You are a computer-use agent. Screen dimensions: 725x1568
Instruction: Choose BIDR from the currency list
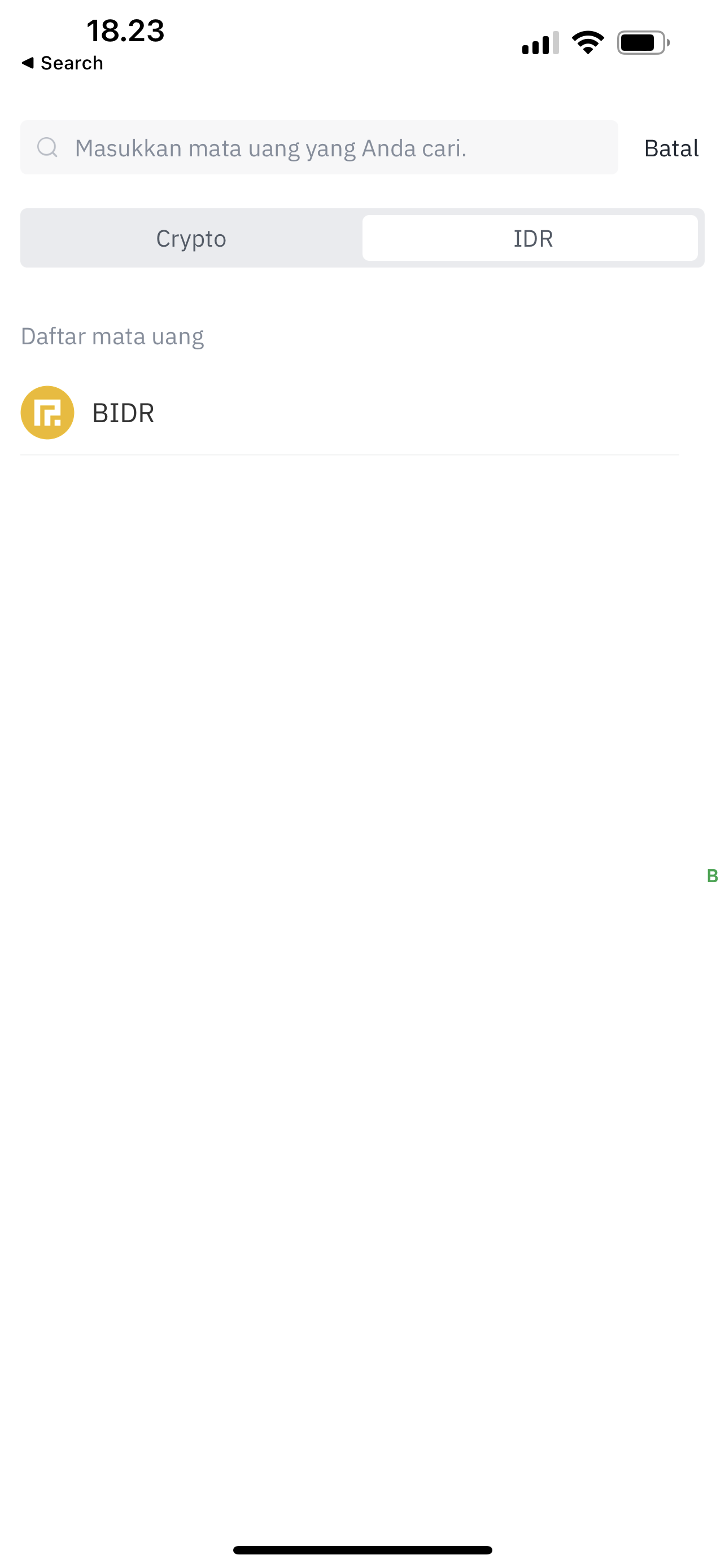pos(350,413)
